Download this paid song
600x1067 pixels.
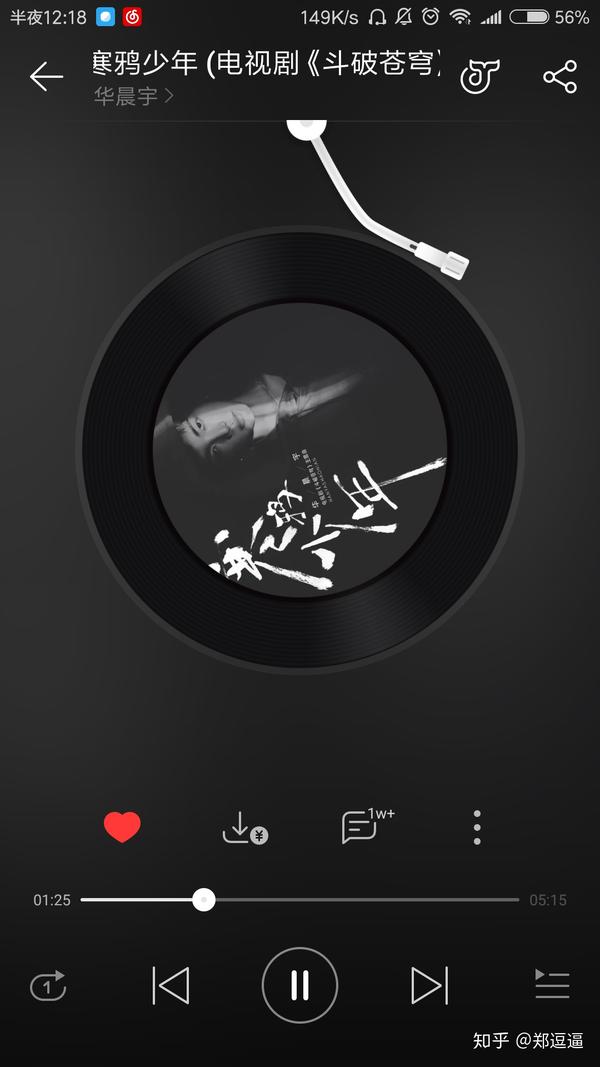tap(244, 828)
